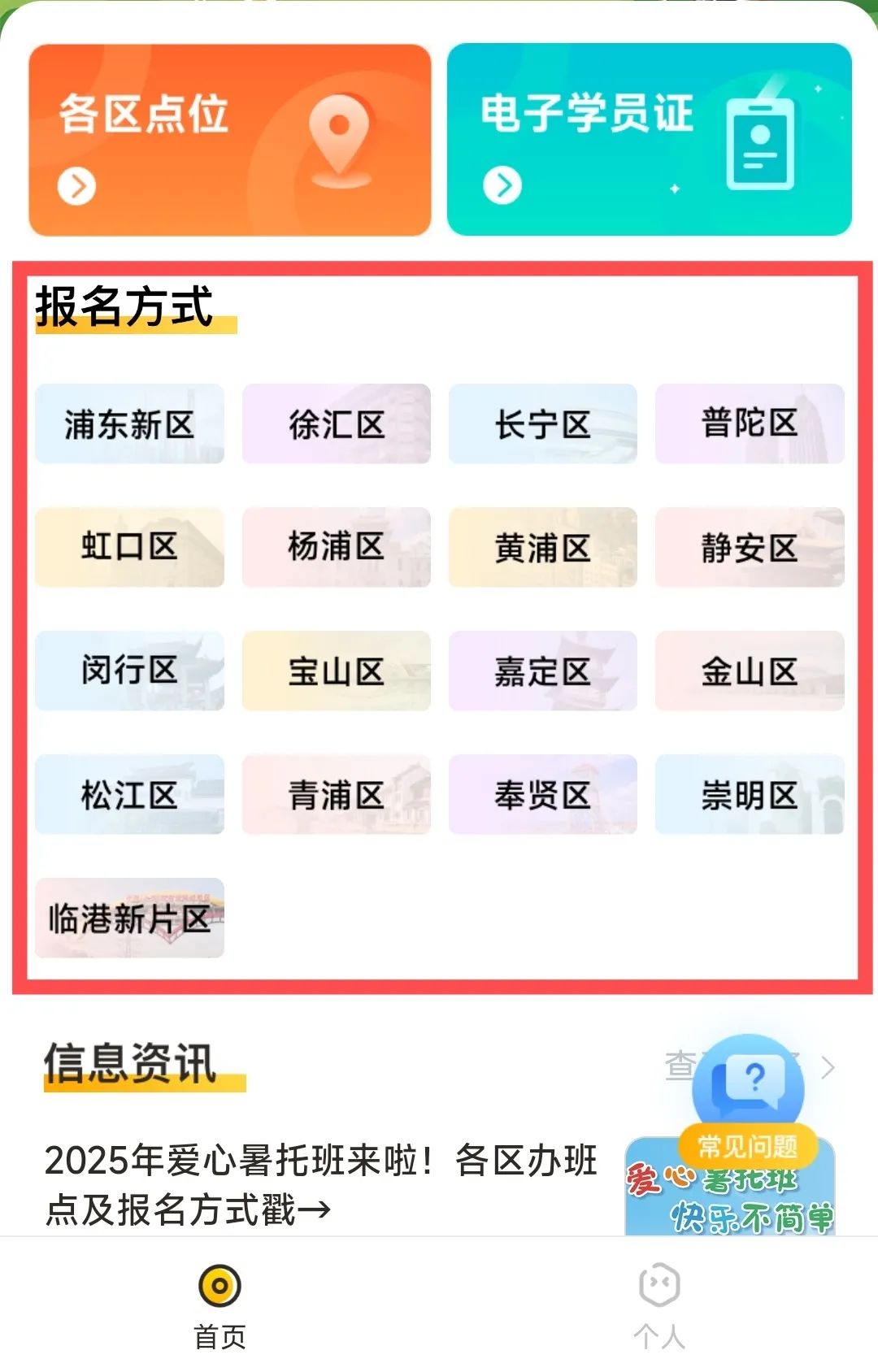Screen dimensions: 878x1372
Task: Read the 2025年爱心暑托班 news article
Action: (321, 1184)
